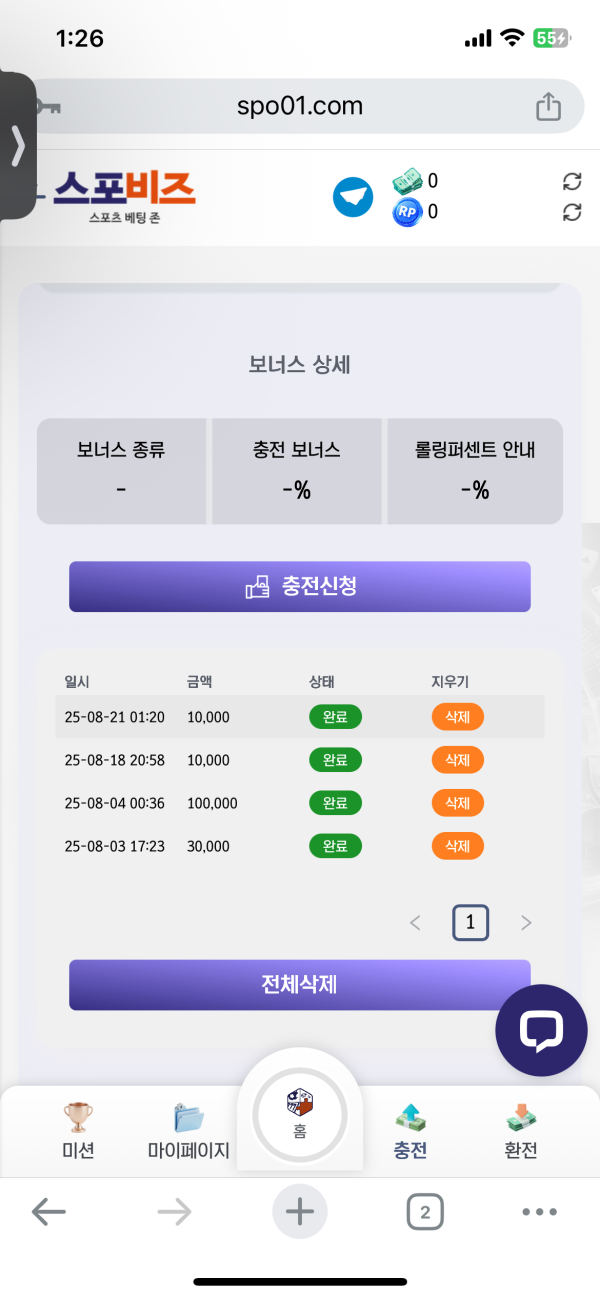Go to the next page arrow
The image size is (600, 1298).
point(526,923)
